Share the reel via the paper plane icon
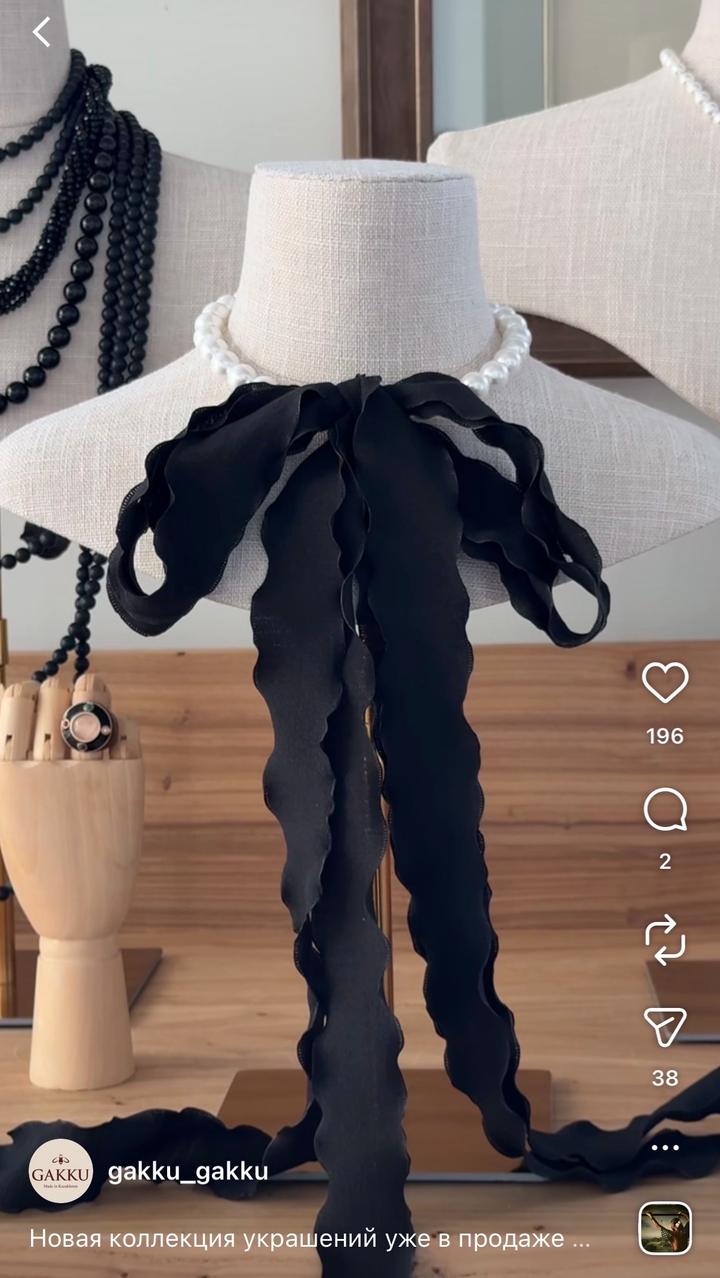720x1278 pixels. click(665, 1027)
